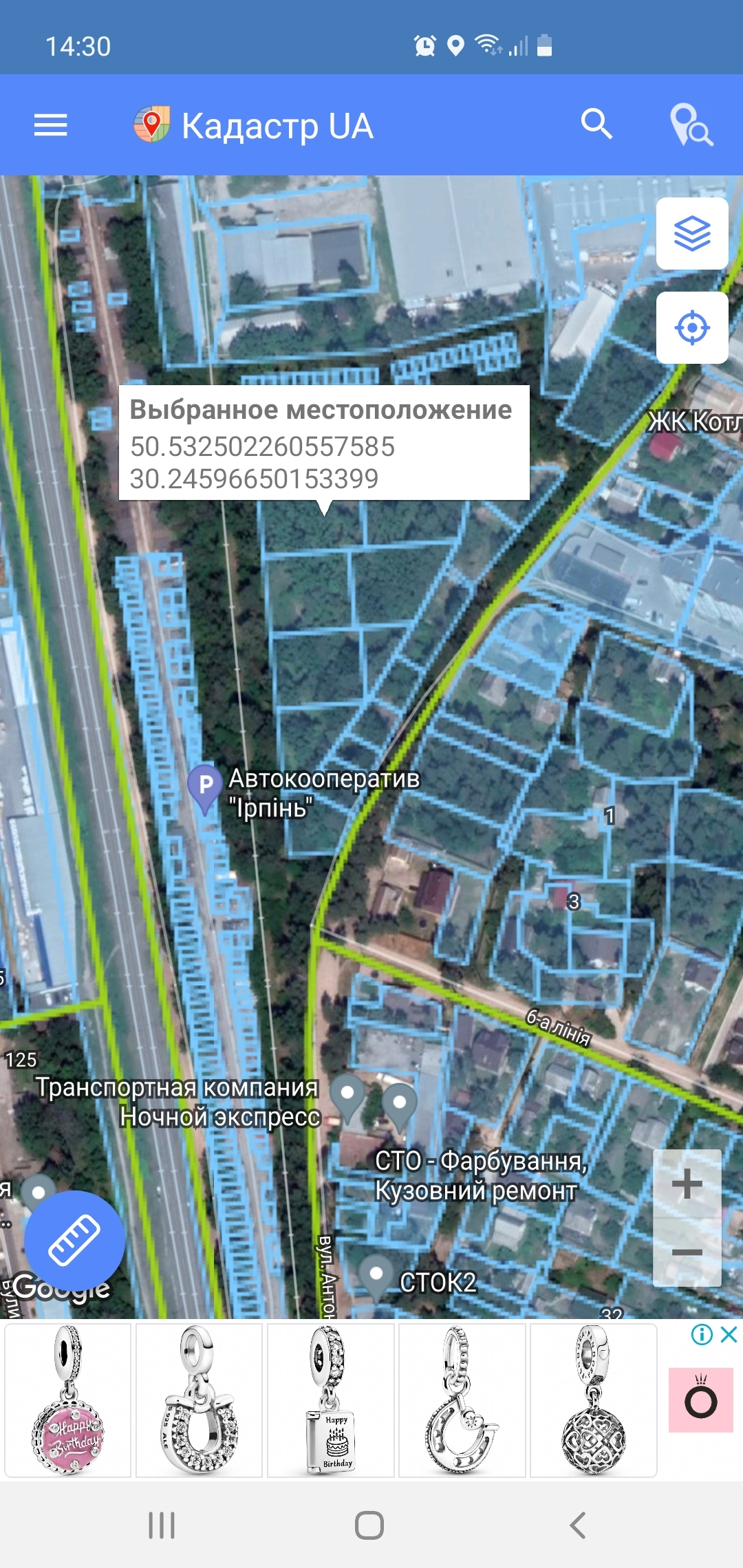Open the ruler measurement tool

point(74,1241)
